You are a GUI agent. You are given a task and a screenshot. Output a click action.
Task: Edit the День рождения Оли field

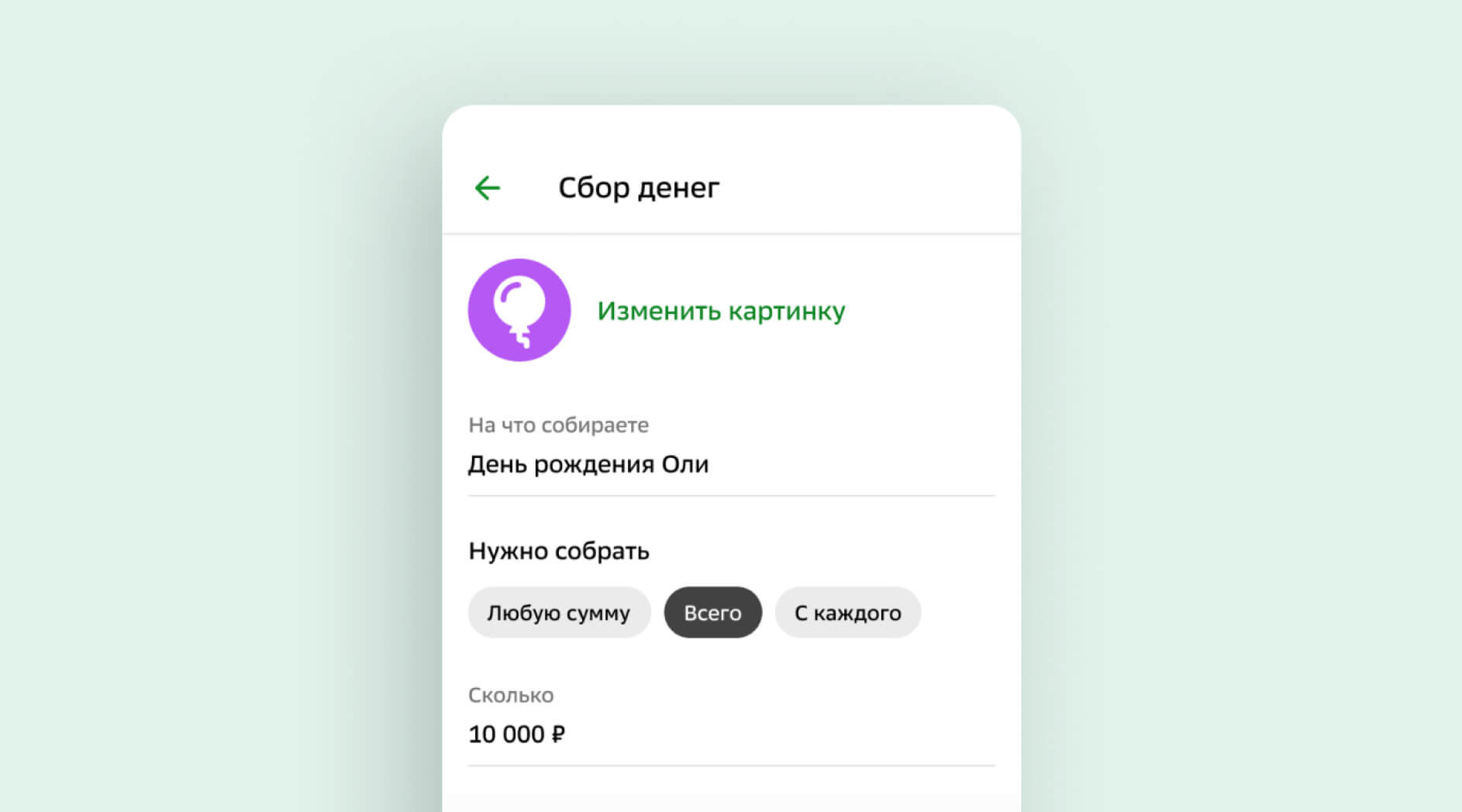click(730, 464)
